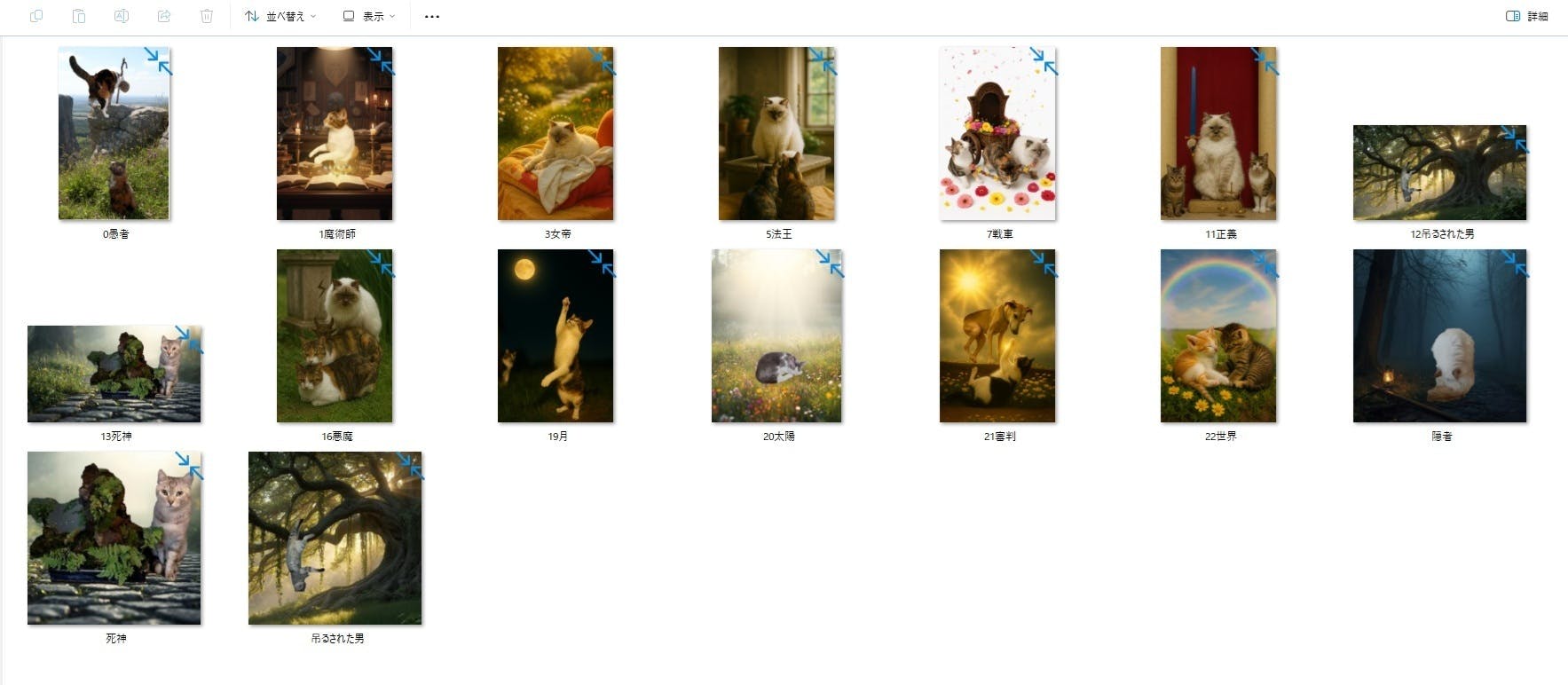
Task: Select the 3女帝 image file
Action: point(555,133)
